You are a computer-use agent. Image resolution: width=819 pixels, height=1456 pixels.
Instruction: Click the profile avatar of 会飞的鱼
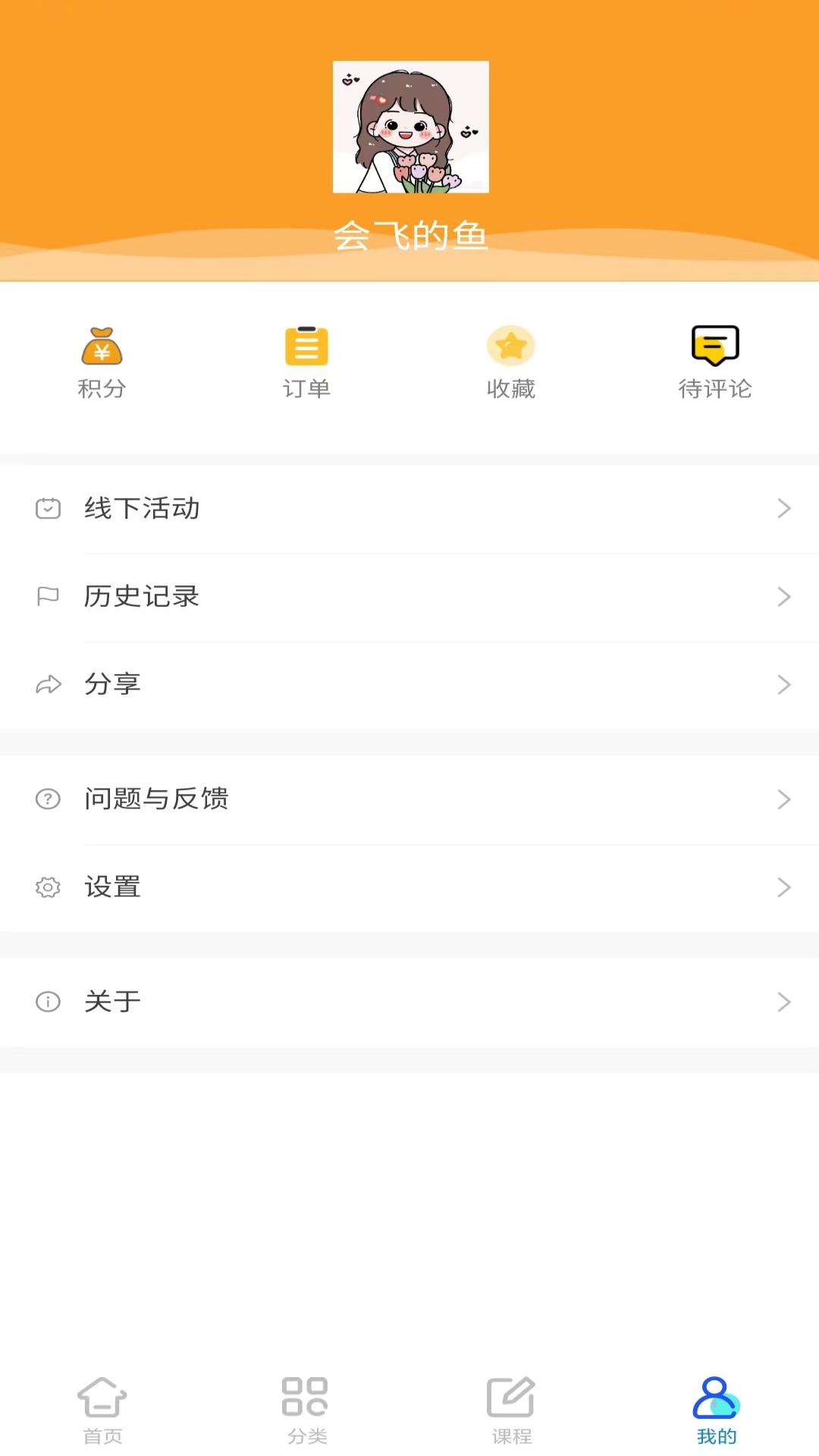point(410,127)
